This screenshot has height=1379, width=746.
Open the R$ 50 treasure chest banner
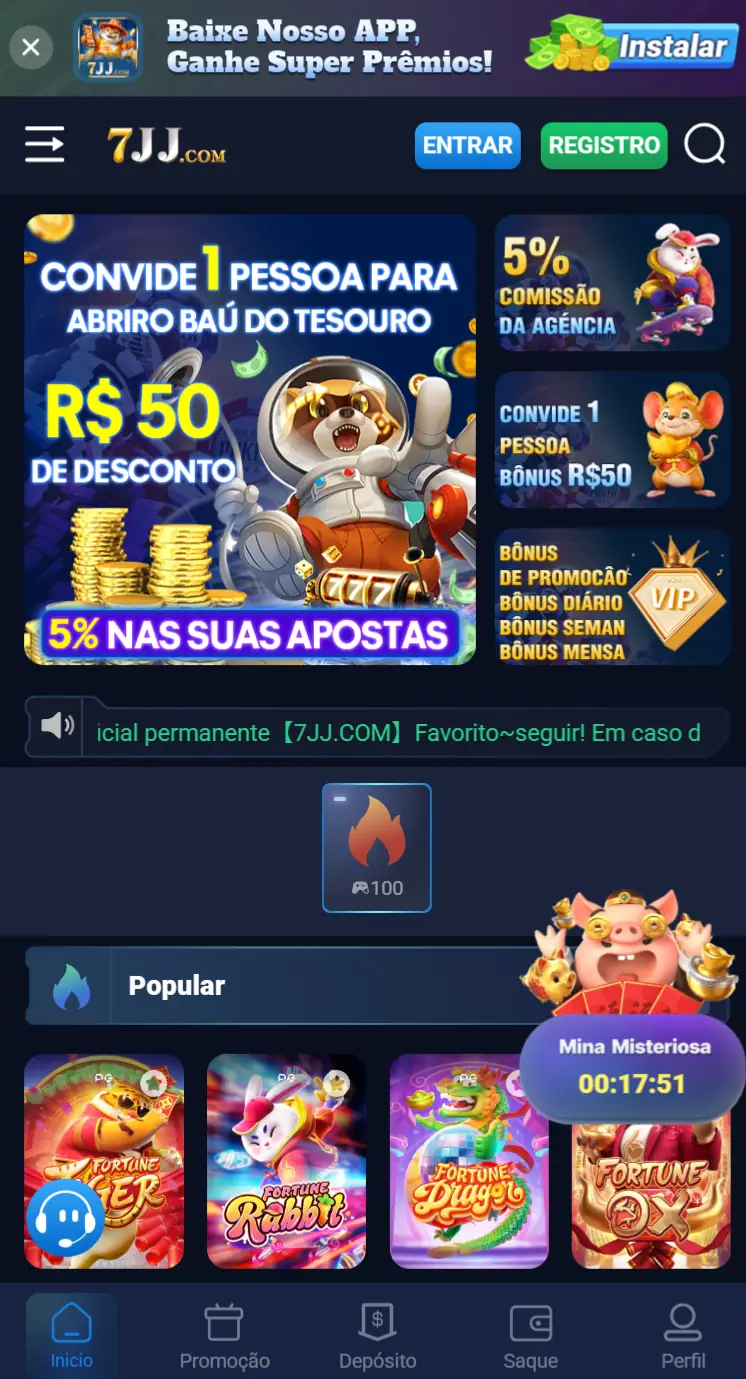pos(250,439)
